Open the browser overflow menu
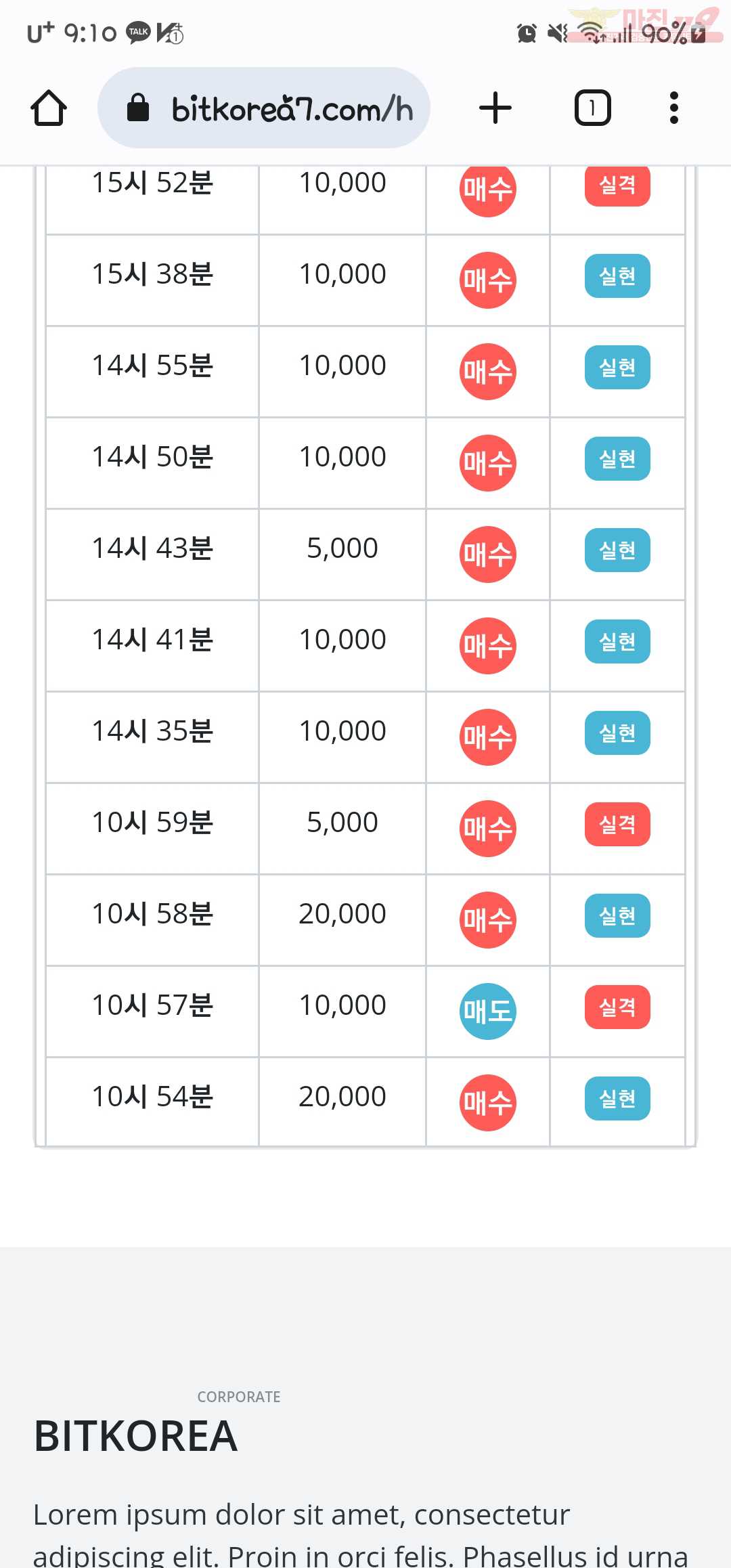731x1568 pixels. [x=673, y=108]
